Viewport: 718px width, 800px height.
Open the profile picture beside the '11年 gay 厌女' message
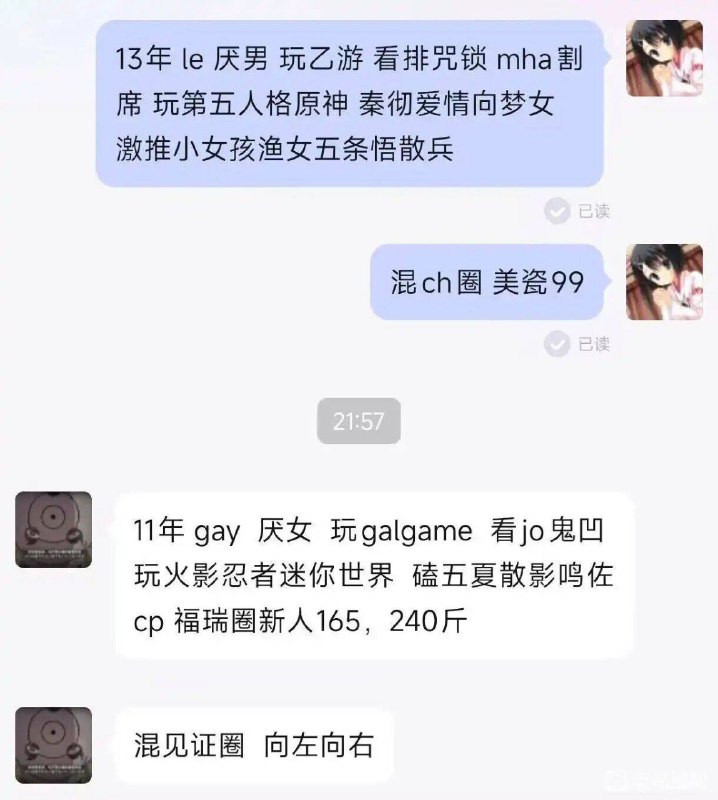tap(54, 529)
